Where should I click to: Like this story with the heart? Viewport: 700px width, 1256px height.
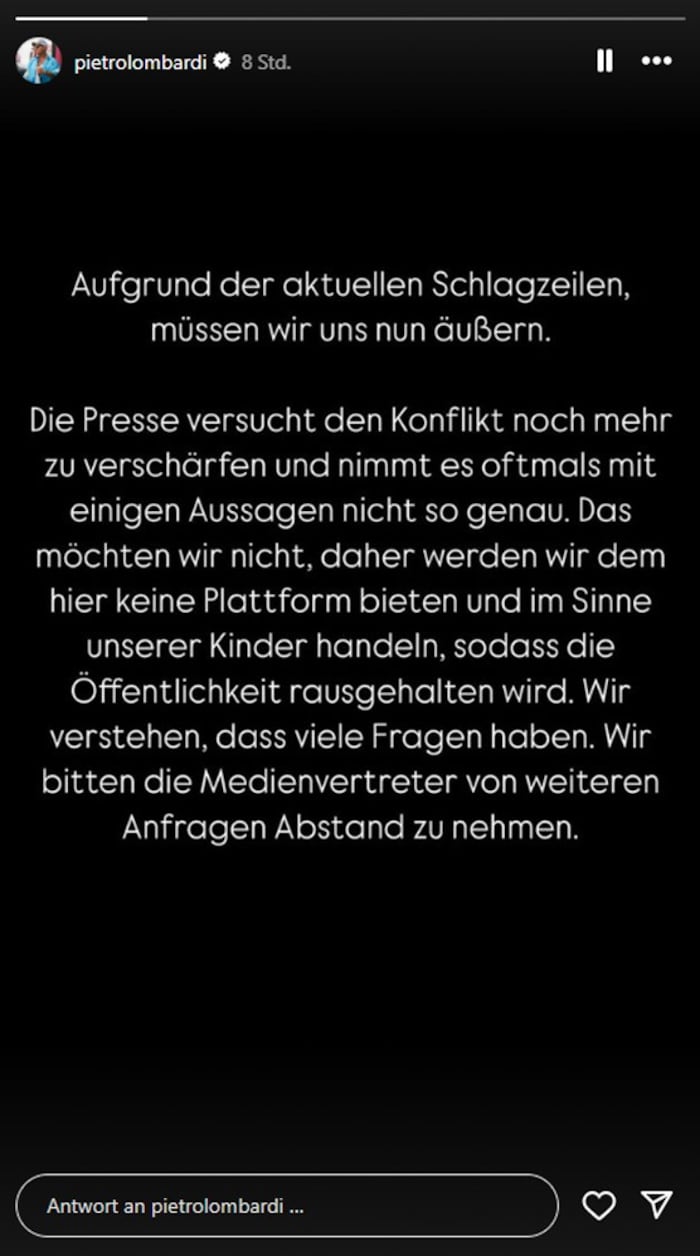pyautogui.click(x=599, y=1206)
